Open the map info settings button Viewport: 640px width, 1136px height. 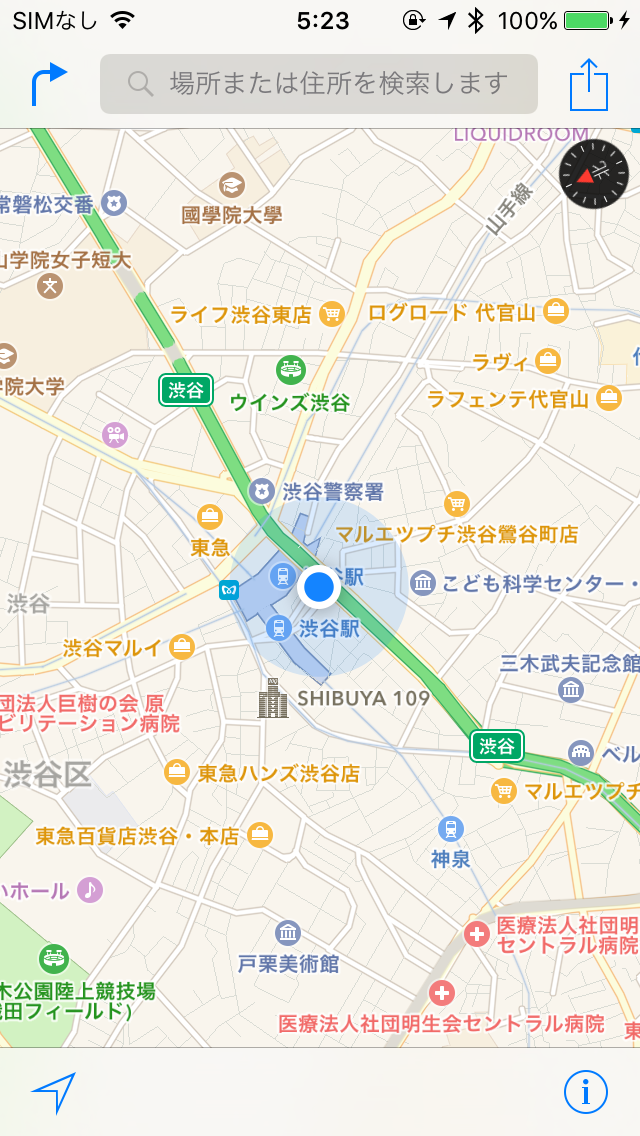[585, 1092]
